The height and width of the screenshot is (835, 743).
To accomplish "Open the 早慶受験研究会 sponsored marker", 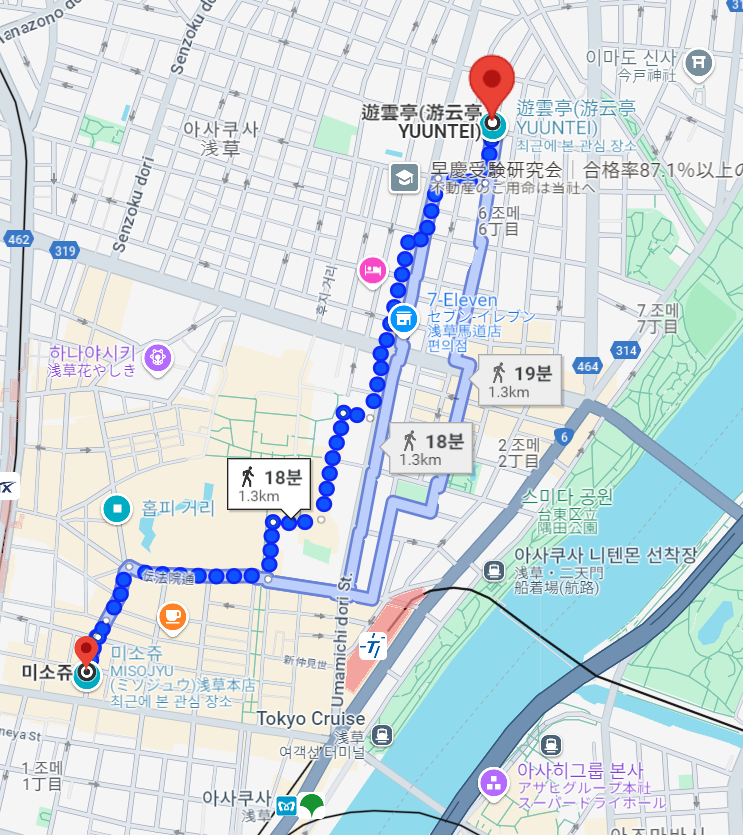I will 405,178.
